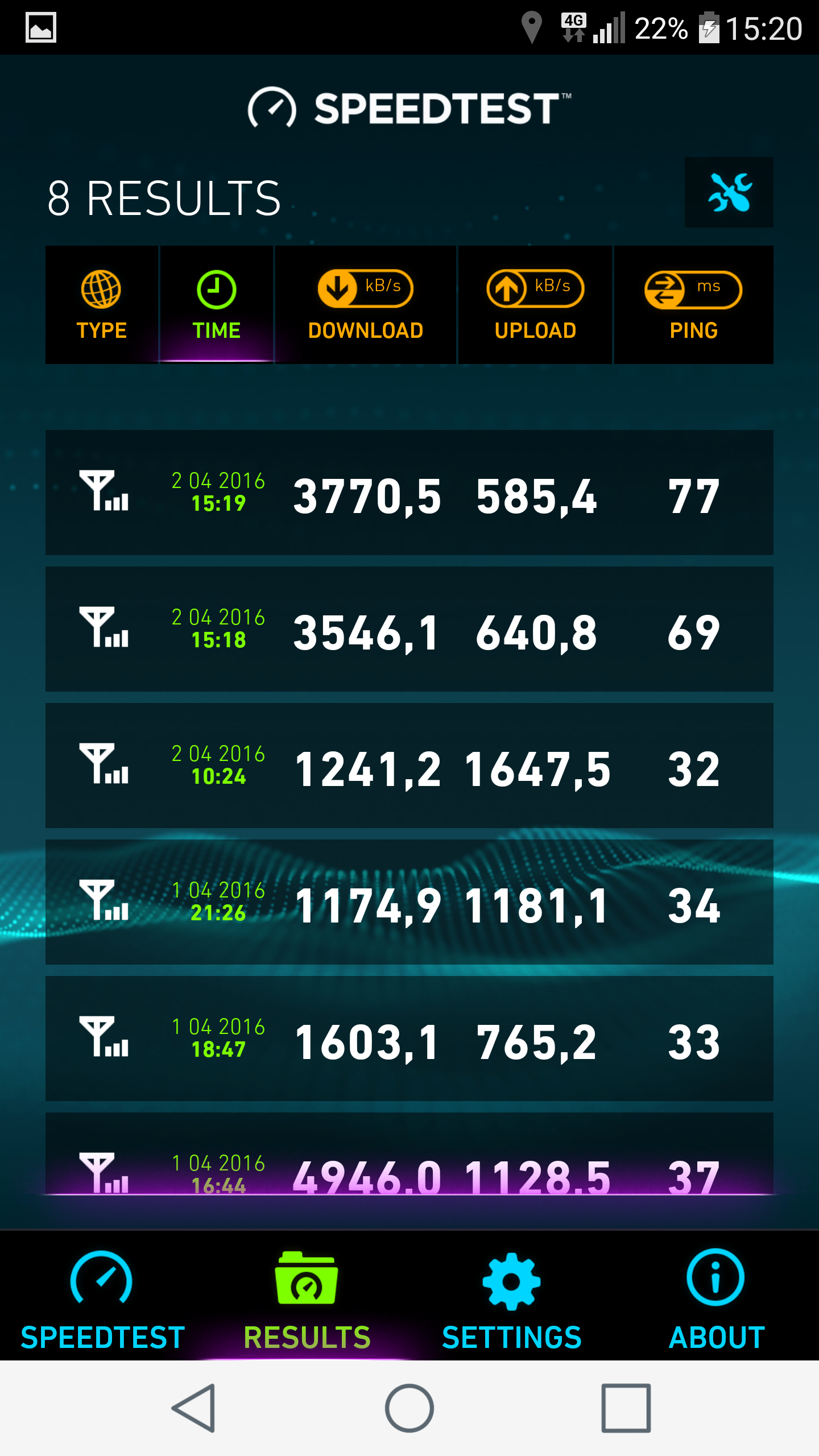Select the Results tab
The height and width of the screenshot is (1456, 819).
307,1297
